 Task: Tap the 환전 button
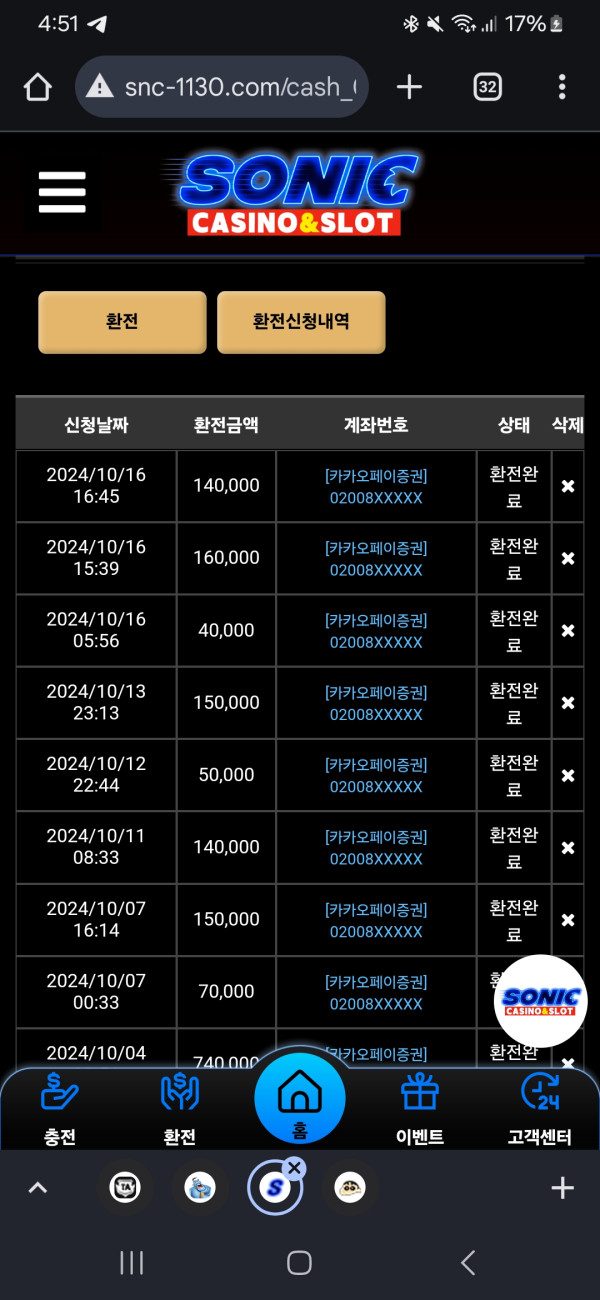tap(122, 322)
